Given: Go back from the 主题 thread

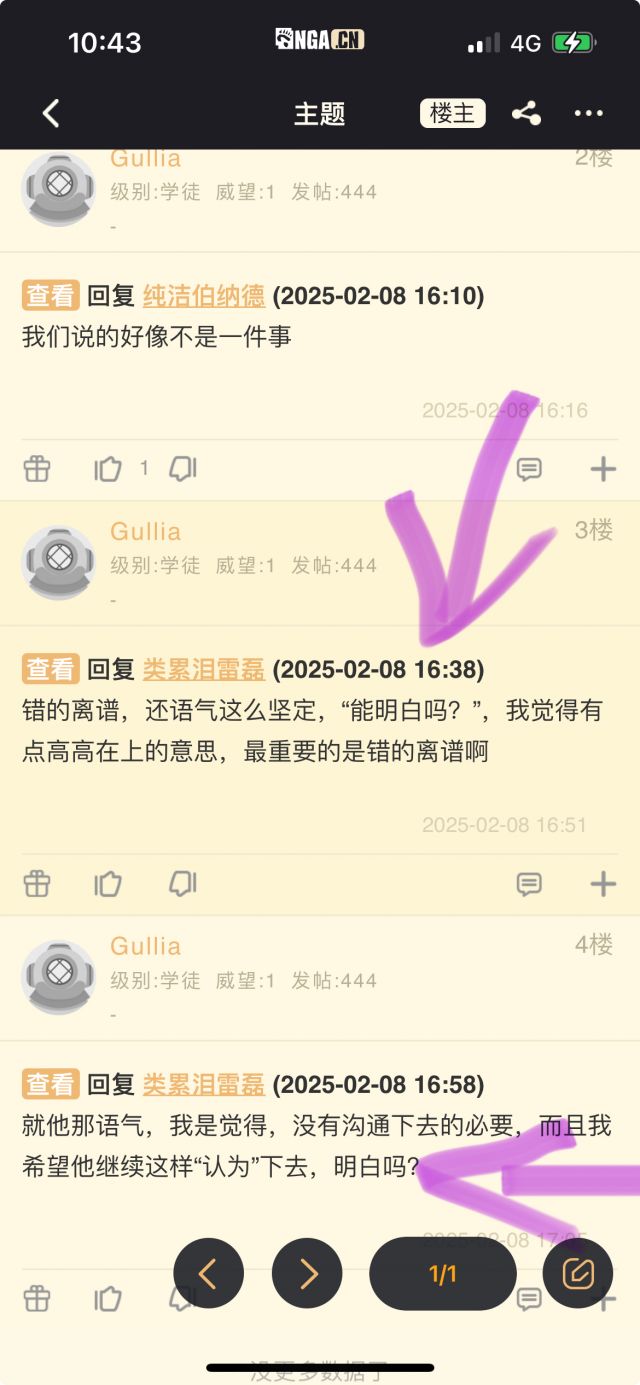Looking at the screenshot, I should point(51,113).
